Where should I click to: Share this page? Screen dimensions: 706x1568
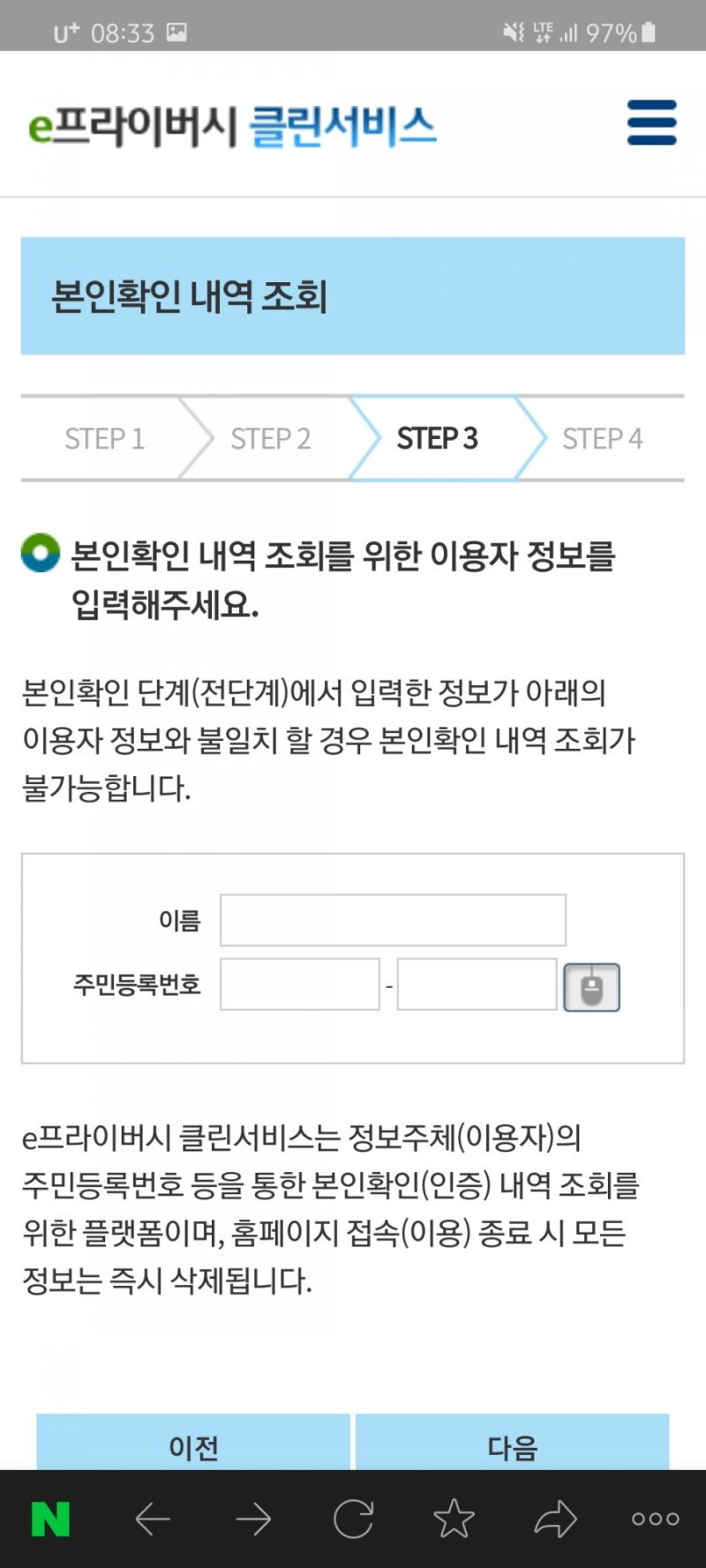[x=555, y=1519]
